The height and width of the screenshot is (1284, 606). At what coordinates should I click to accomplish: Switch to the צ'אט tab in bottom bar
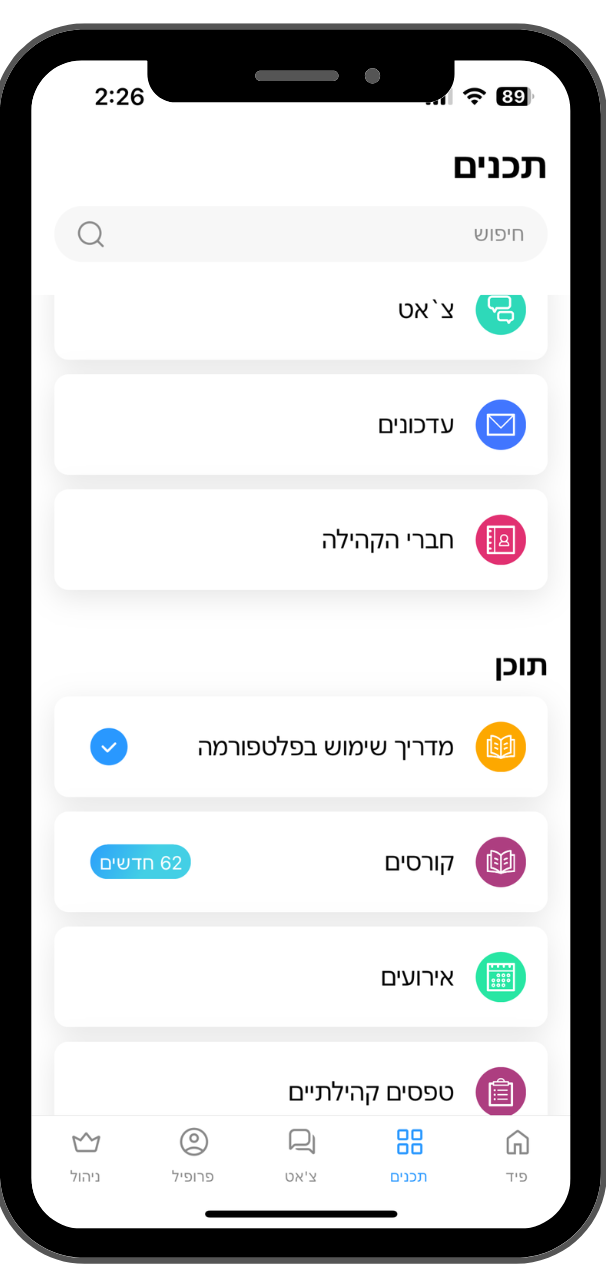point(301,1155)
